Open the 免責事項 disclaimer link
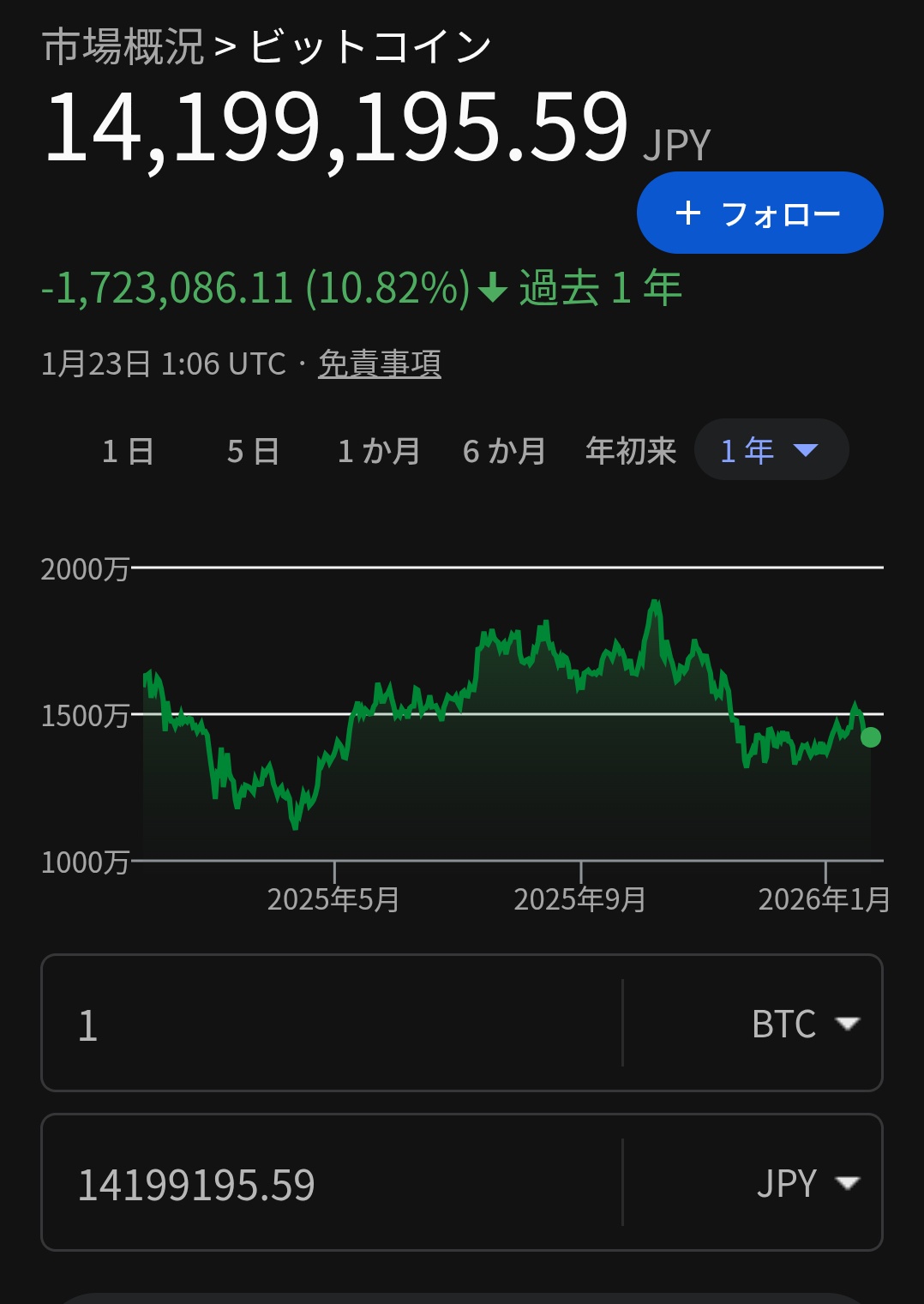Viewport: 924px width, 1304px height. pyautogui.click(x=380, y=364)
